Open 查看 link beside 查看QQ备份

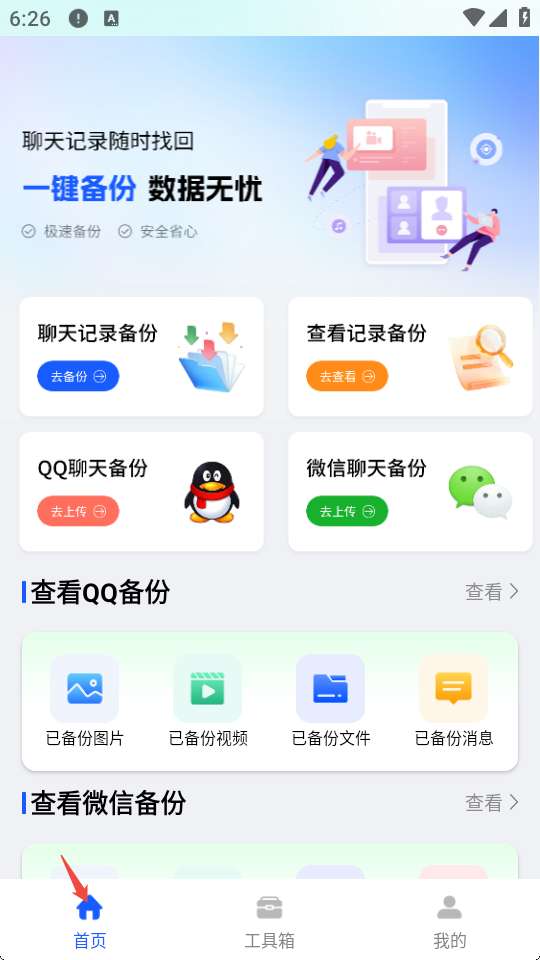492,592
